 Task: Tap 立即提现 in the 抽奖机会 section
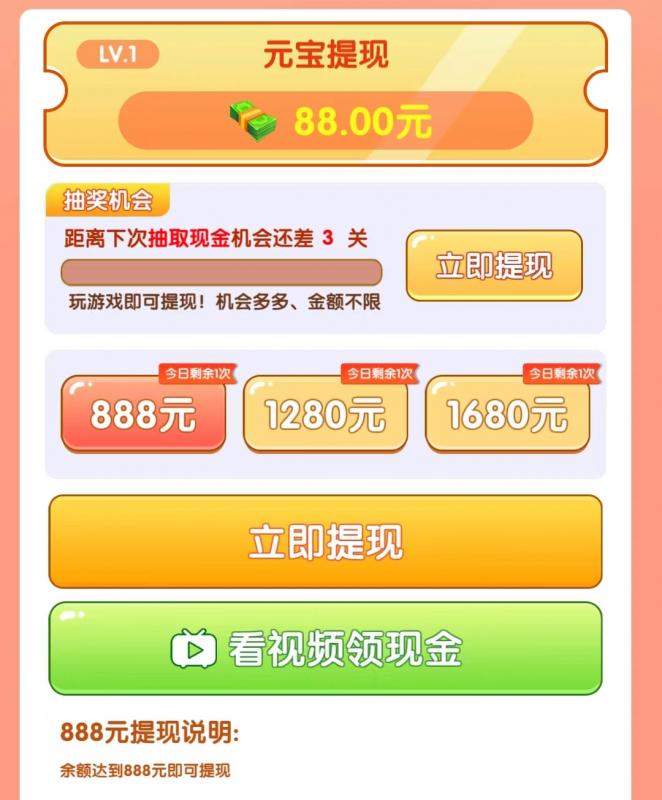tap(494, 266)
